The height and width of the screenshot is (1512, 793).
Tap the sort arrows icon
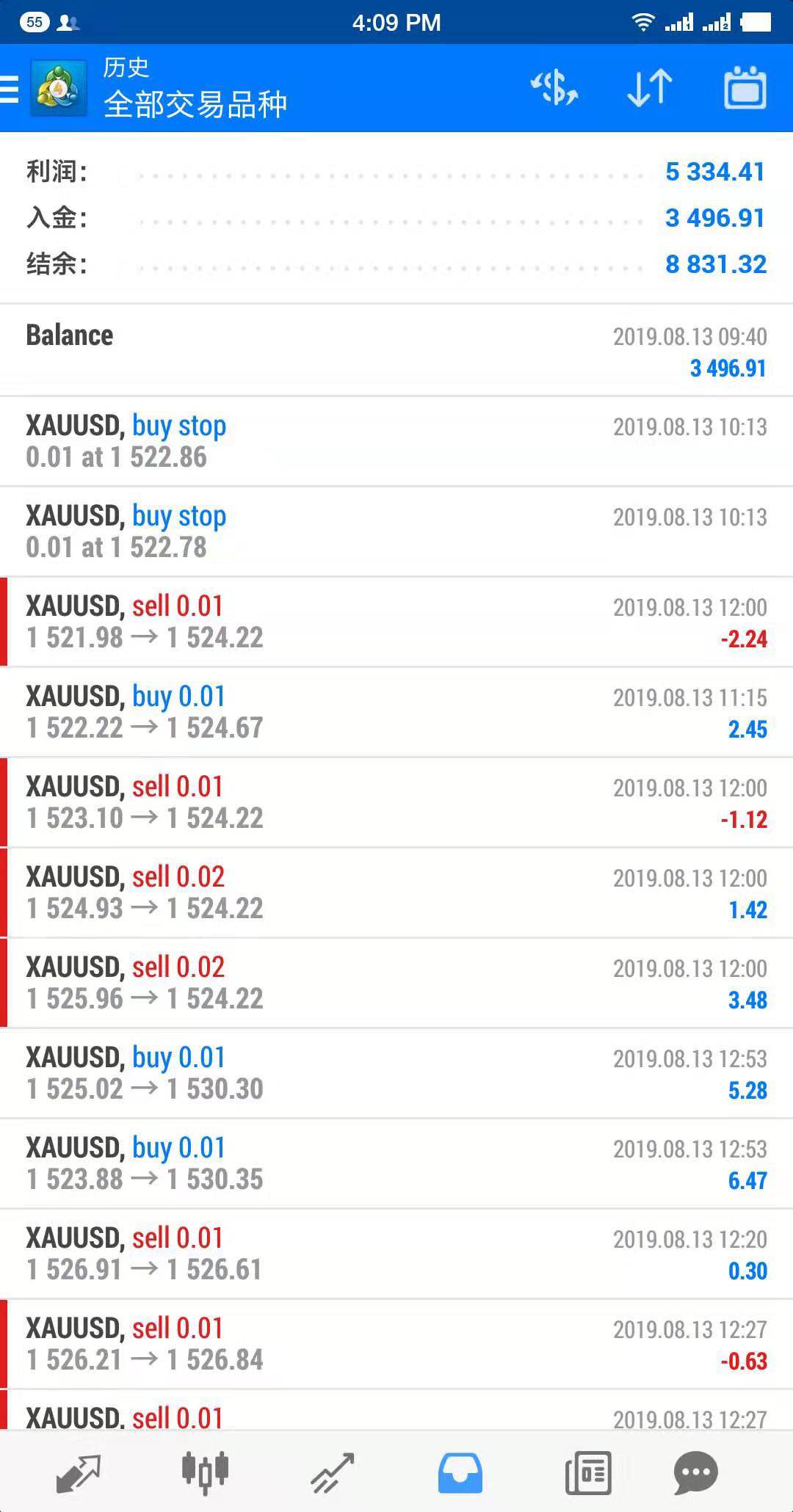(650, 88)
